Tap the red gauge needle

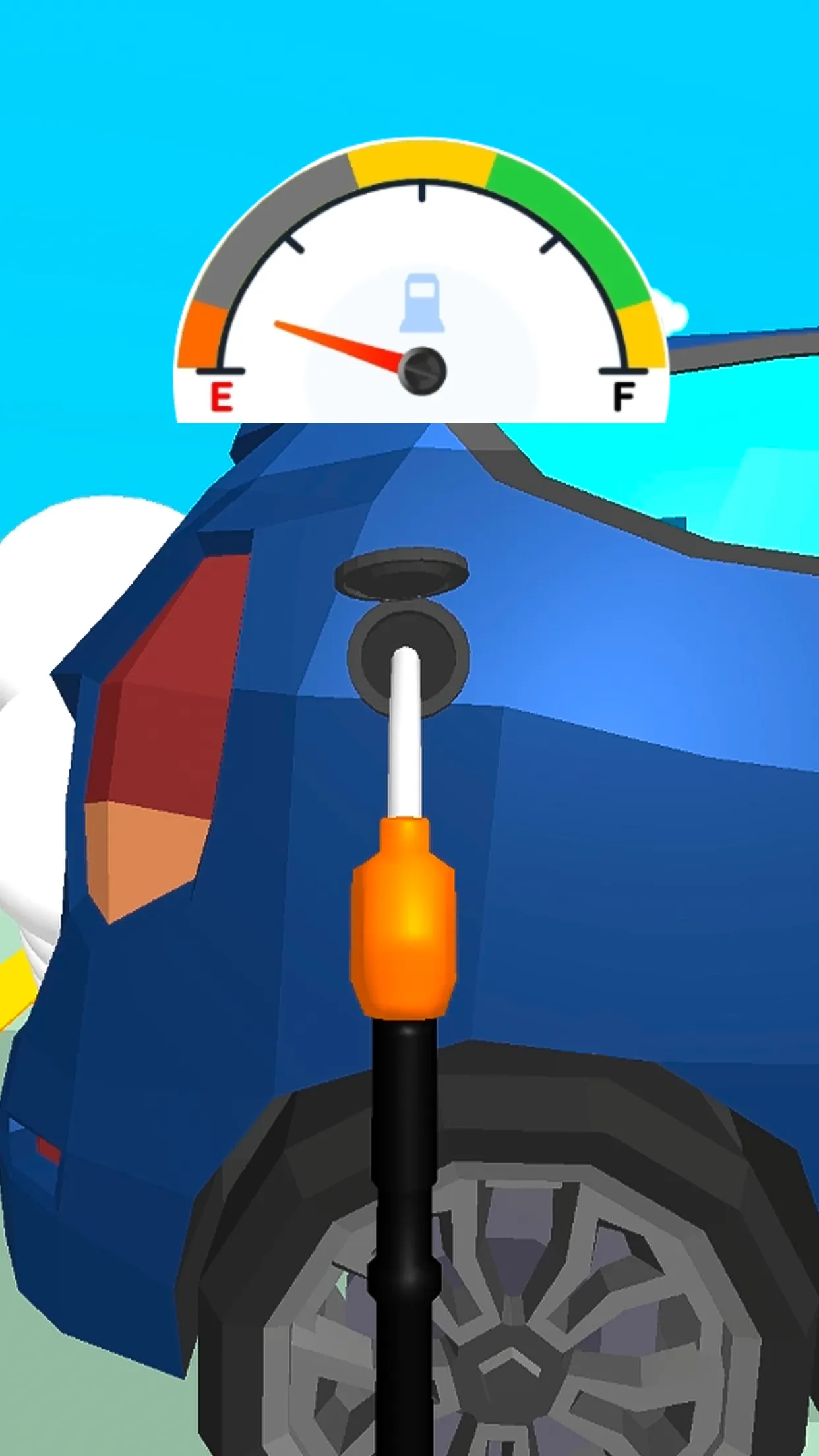[336, 343]
